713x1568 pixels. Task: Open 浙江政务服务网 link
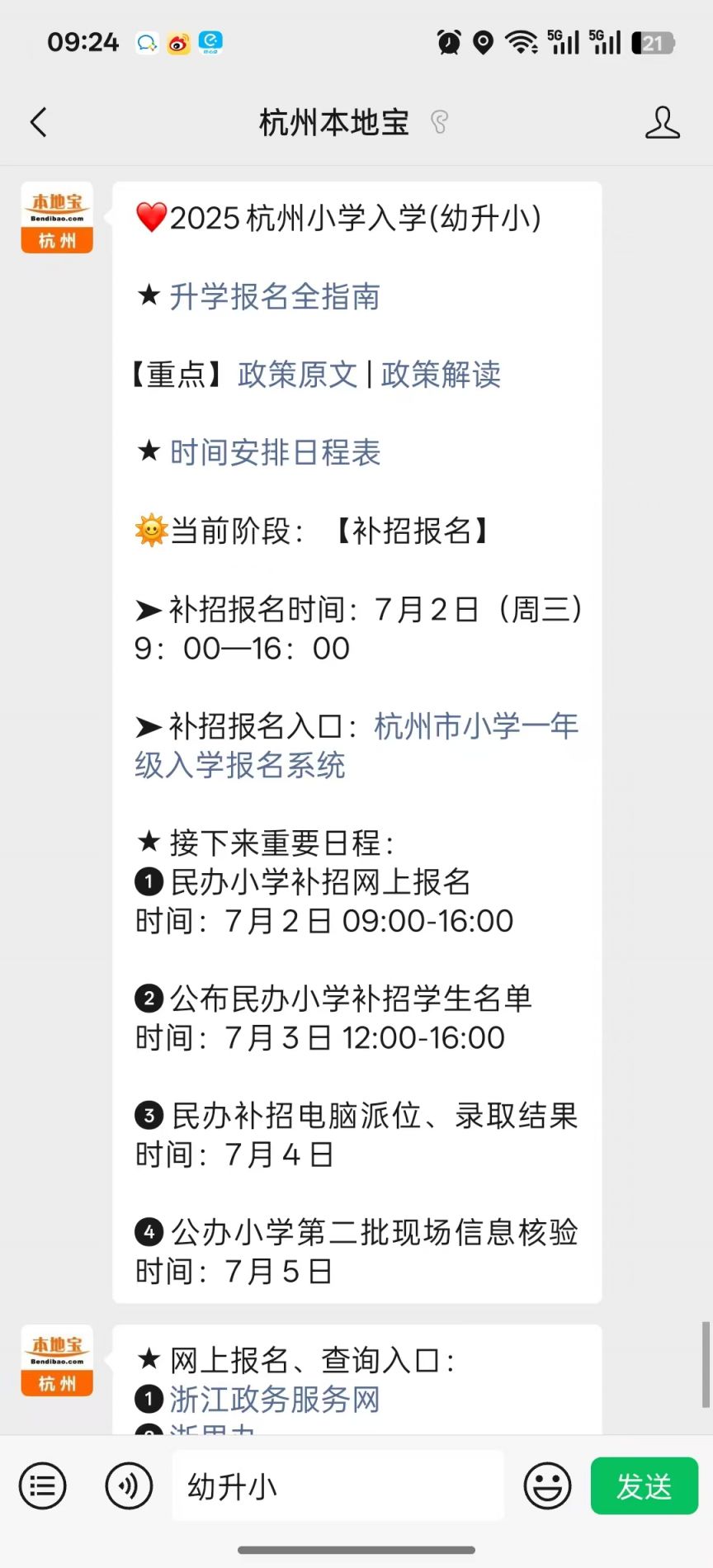pyautogui.click(x=275, y=1400)
